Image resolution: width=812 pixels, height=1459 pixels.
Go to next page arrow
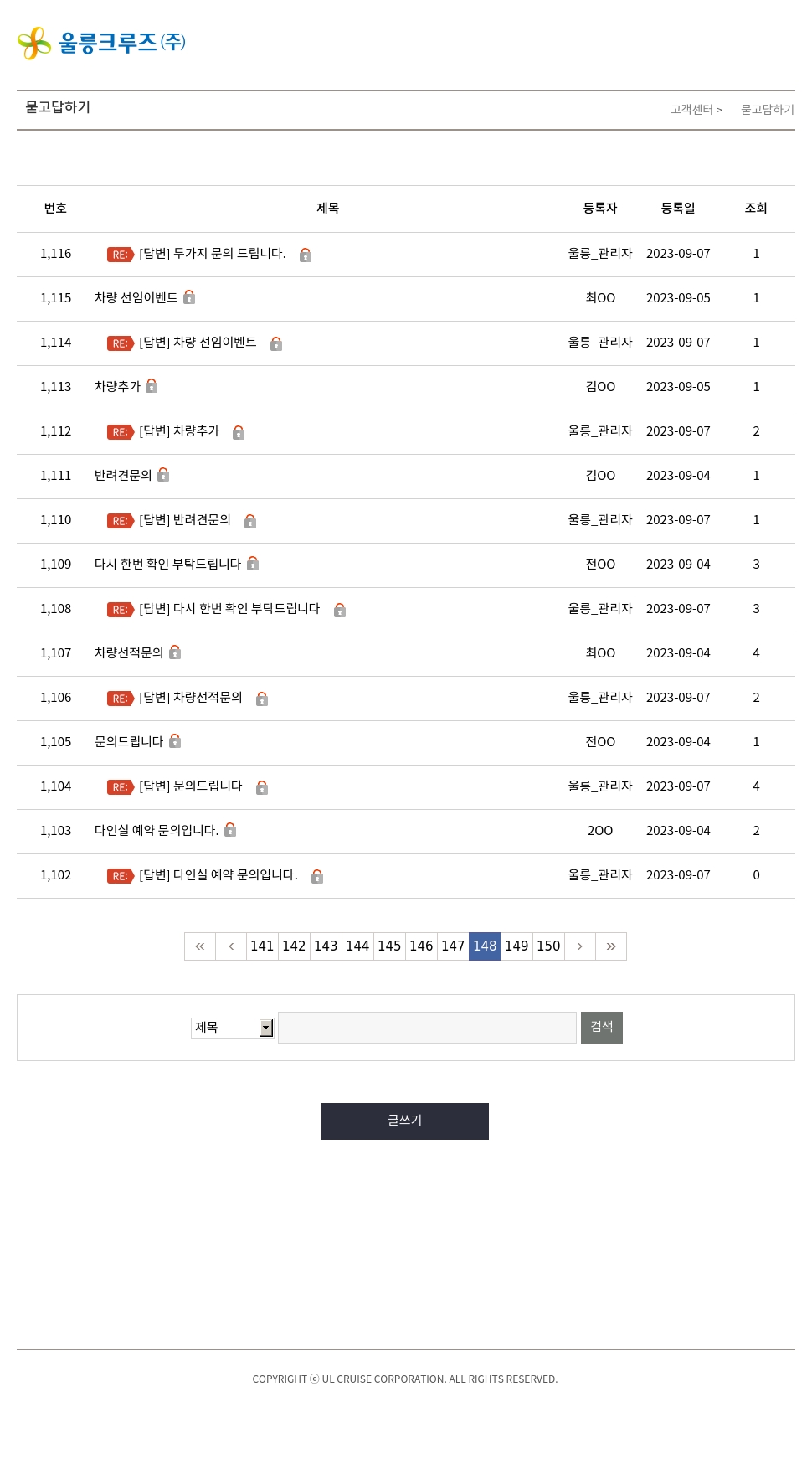(580, 946)
